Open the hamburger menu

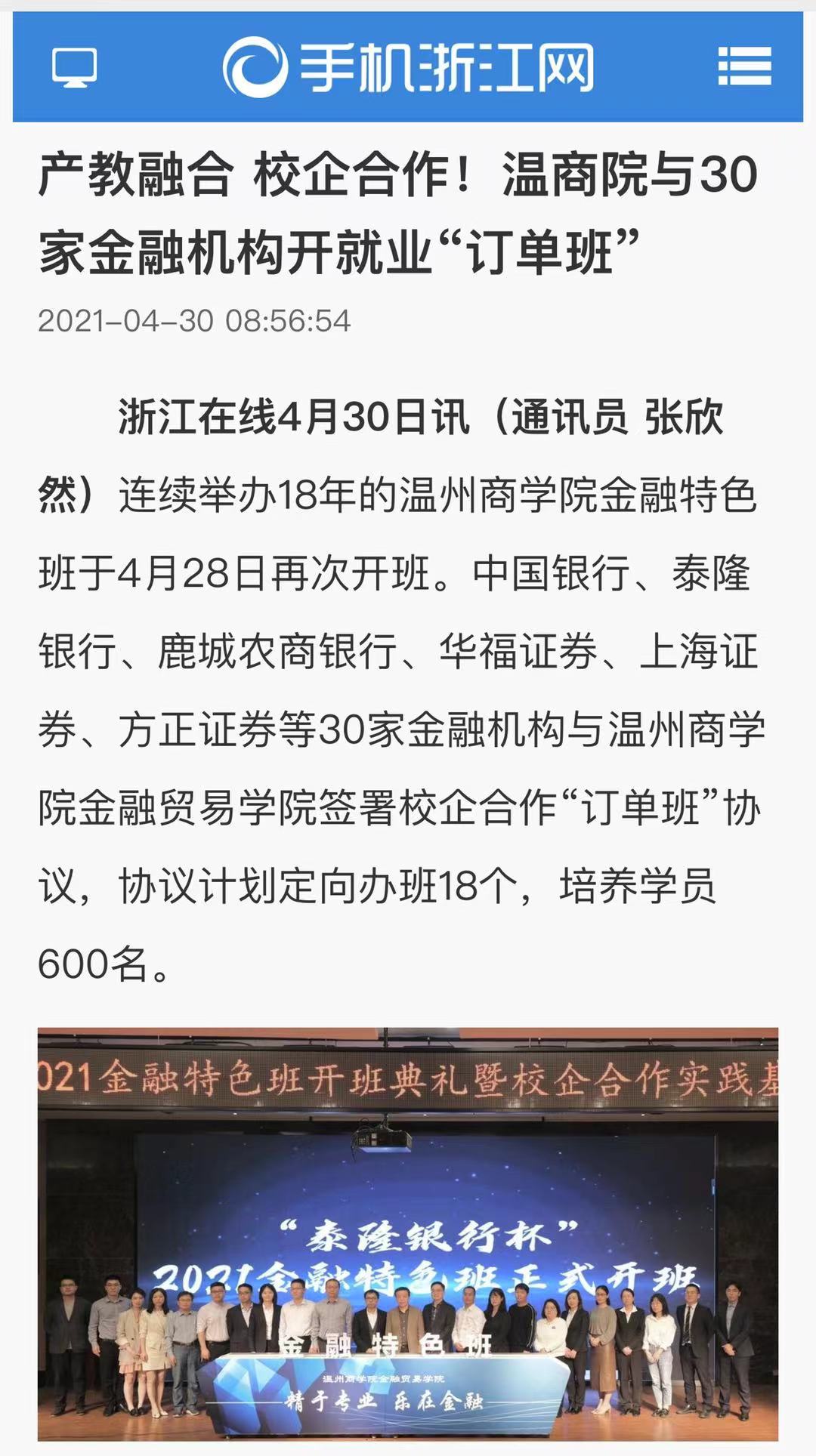coord(744,66)
